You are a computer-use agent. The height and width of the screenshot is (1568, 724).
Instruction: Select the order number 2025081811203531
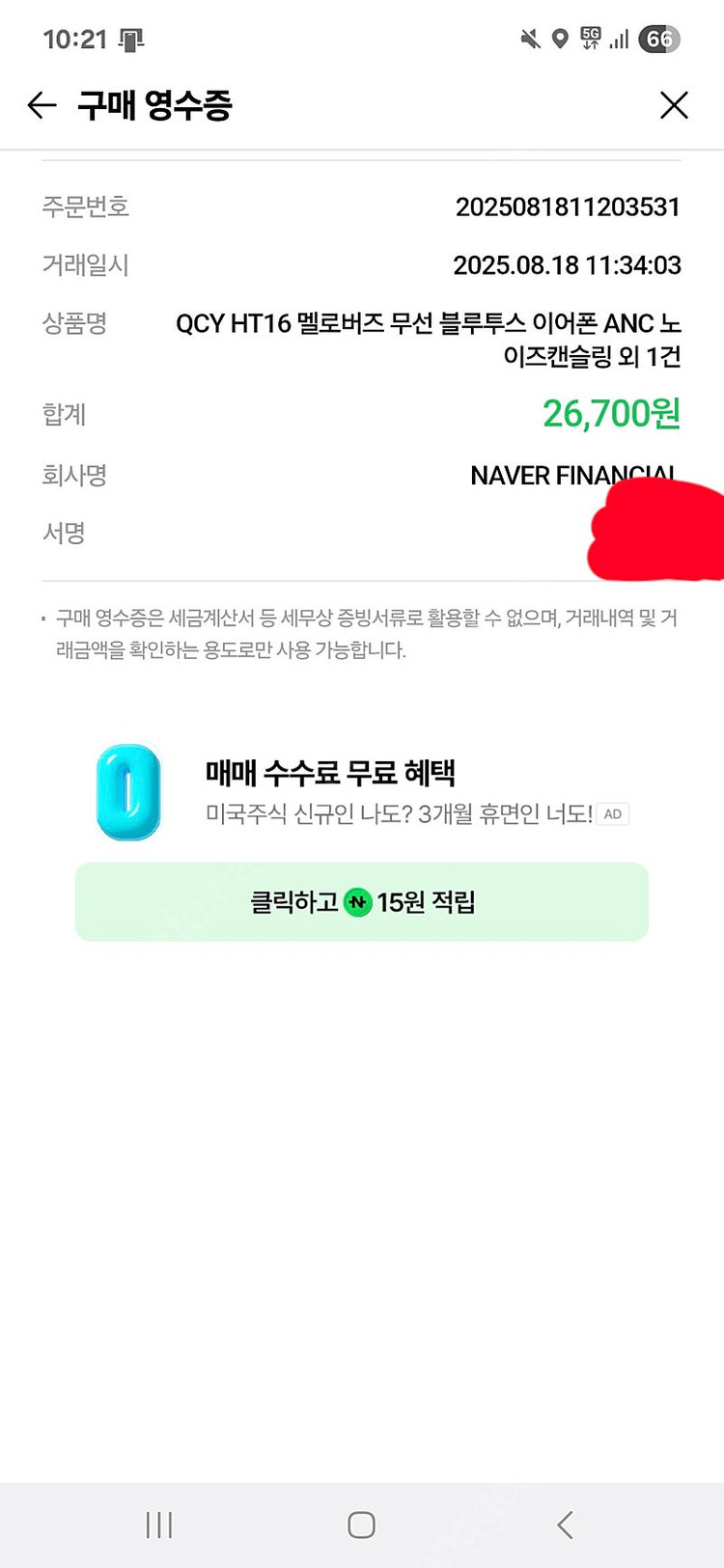pyautogui.click(x=568, y=207)
